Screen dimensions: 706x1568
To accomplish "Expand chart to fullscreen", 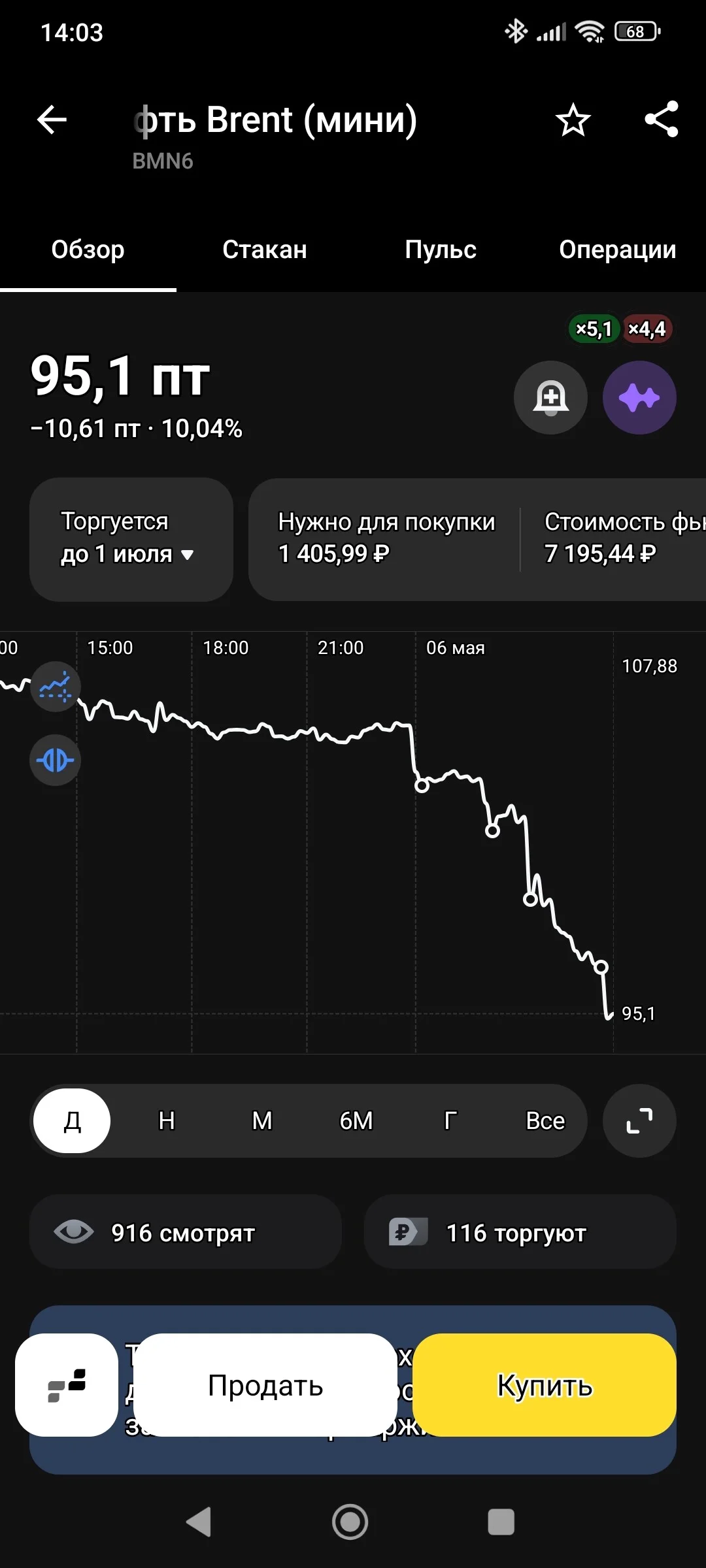I will click(x=639, y=1120).
